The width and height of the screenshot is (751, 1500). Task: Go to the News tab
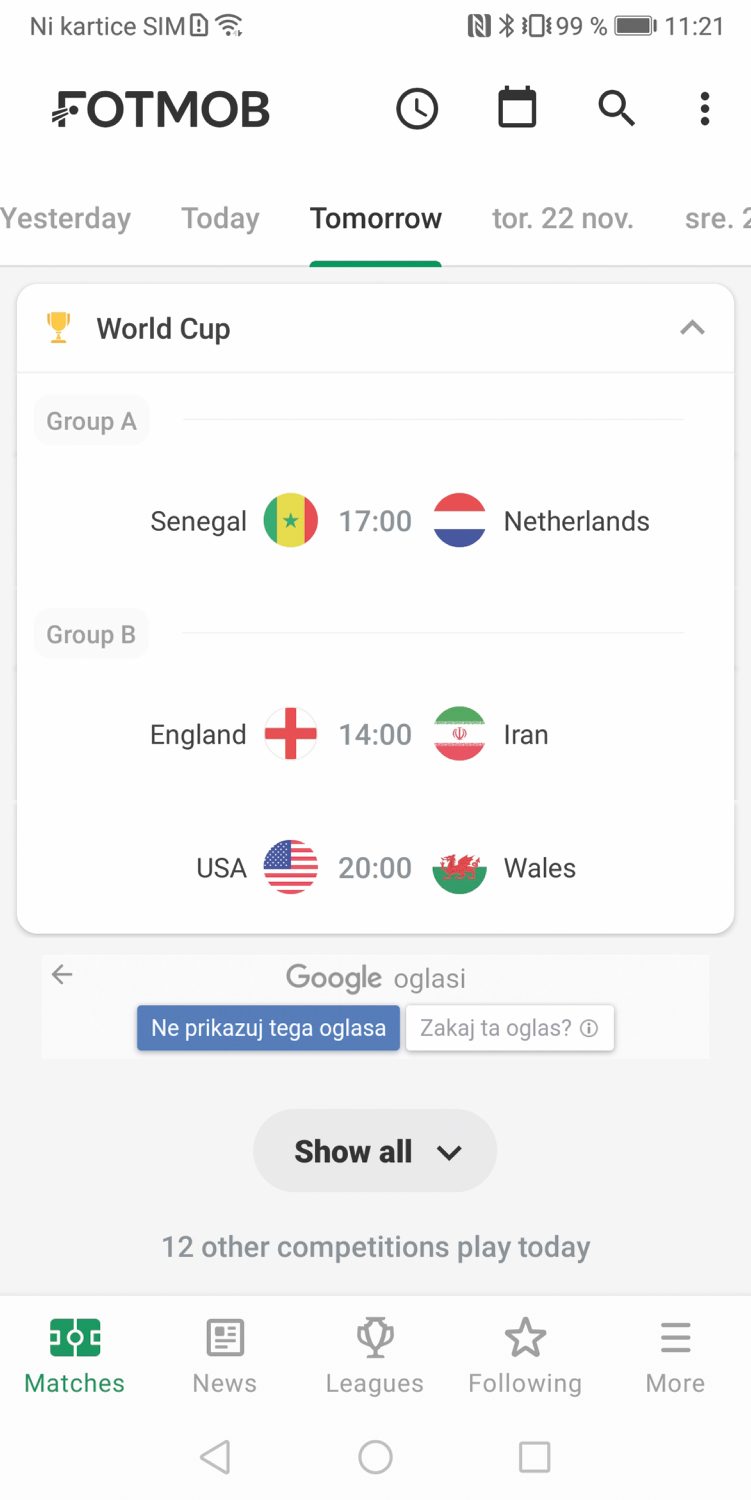(x=225, y=1357)
